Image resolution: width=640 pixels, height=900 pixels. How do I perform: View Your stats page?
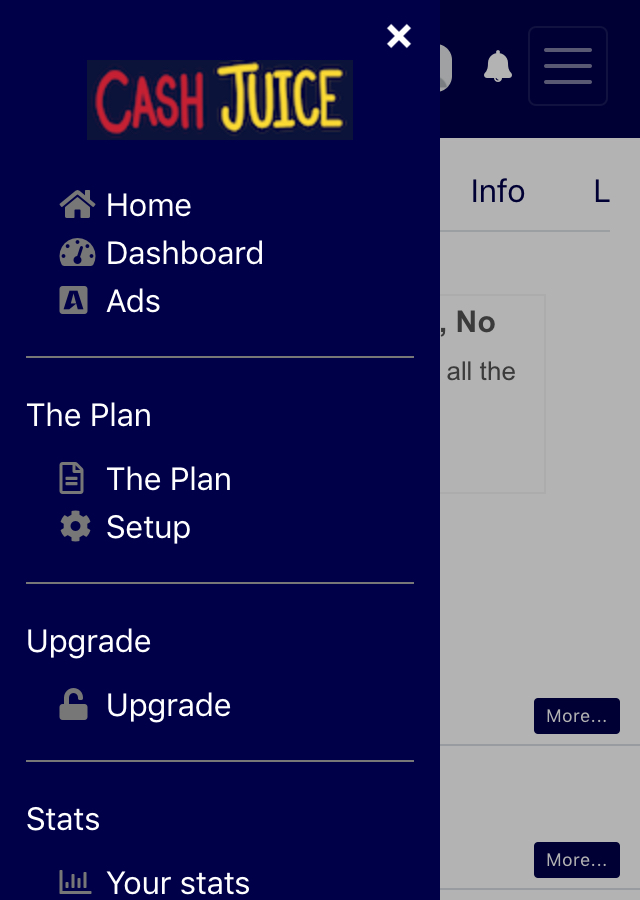(x=177, y=882)
